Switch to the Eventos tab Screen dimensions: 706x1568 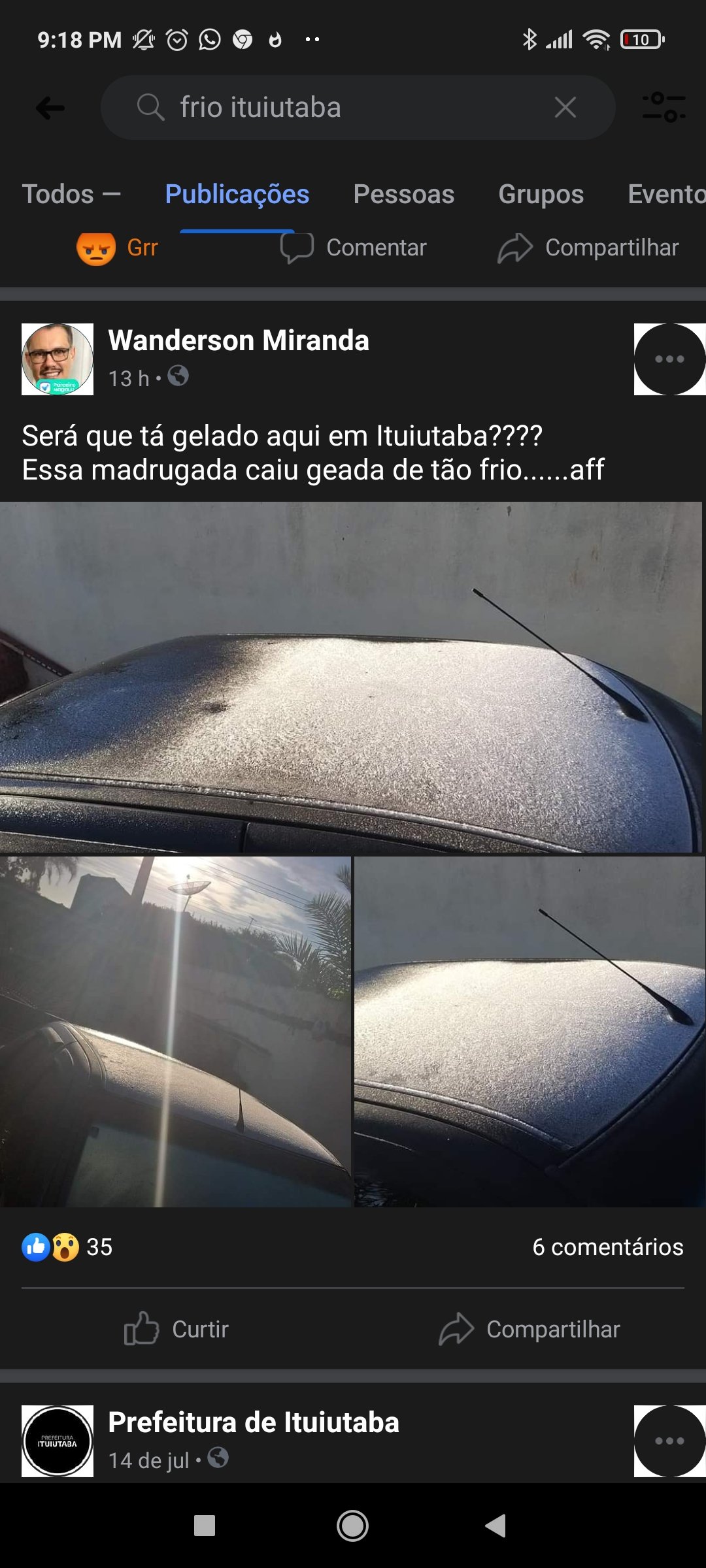(667, 194)
